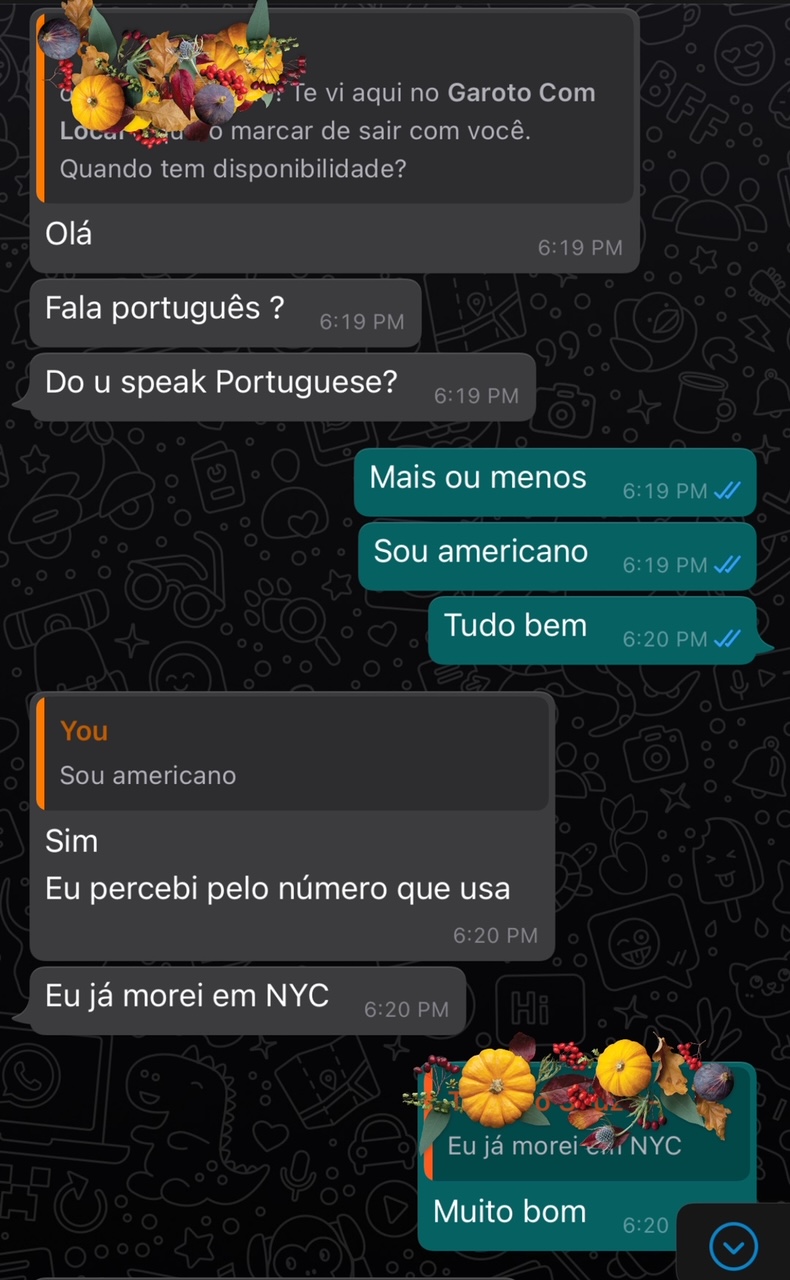This screenshot has width=790, height=1280.
Task: Jump to latest messages with down-arrow button
Action: tap(733, 1245)
